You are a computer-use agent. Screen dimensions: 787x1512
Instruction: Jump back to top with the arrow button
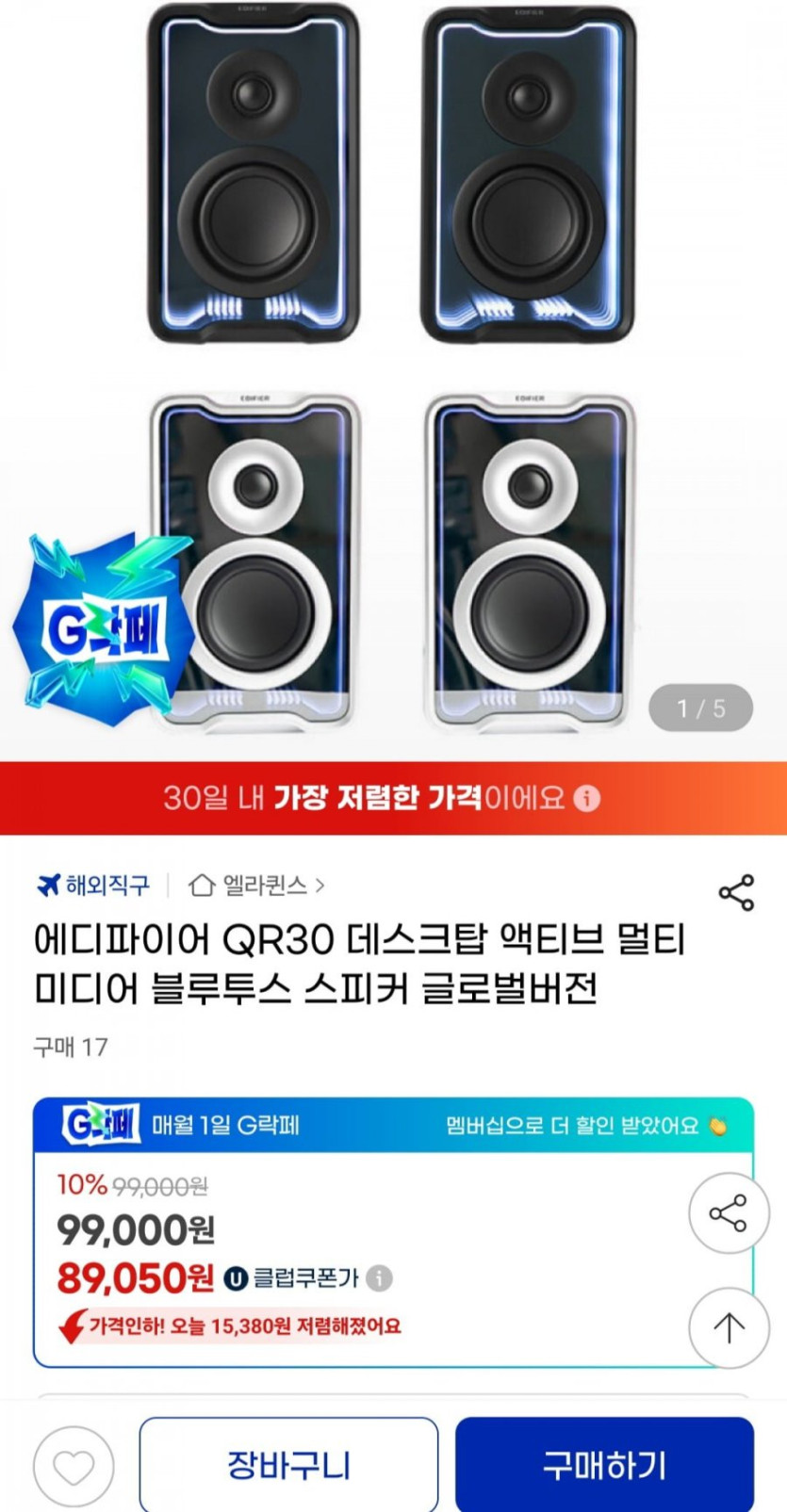pos(729,1327)
